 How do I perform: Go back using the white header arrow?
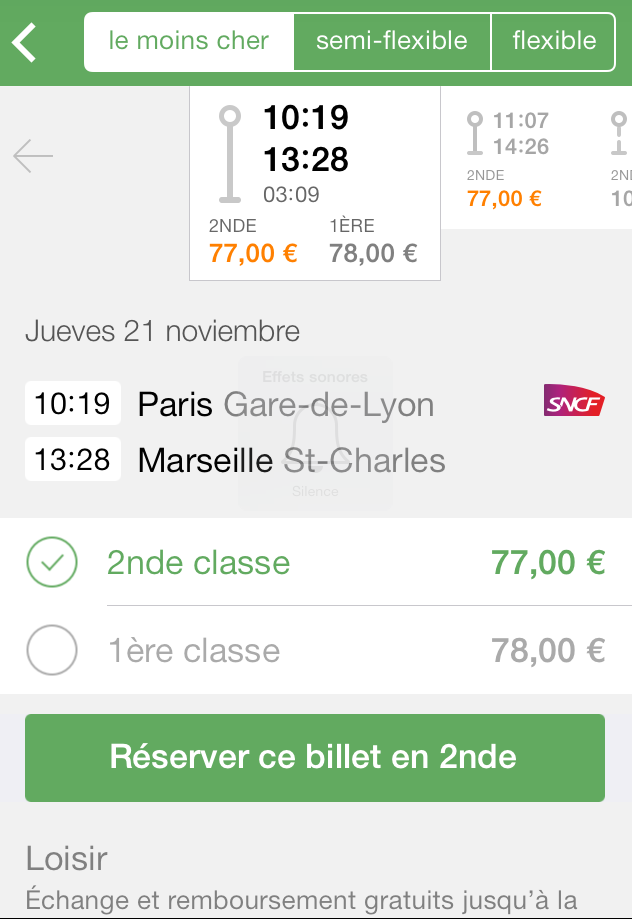[x=25, y=42]
